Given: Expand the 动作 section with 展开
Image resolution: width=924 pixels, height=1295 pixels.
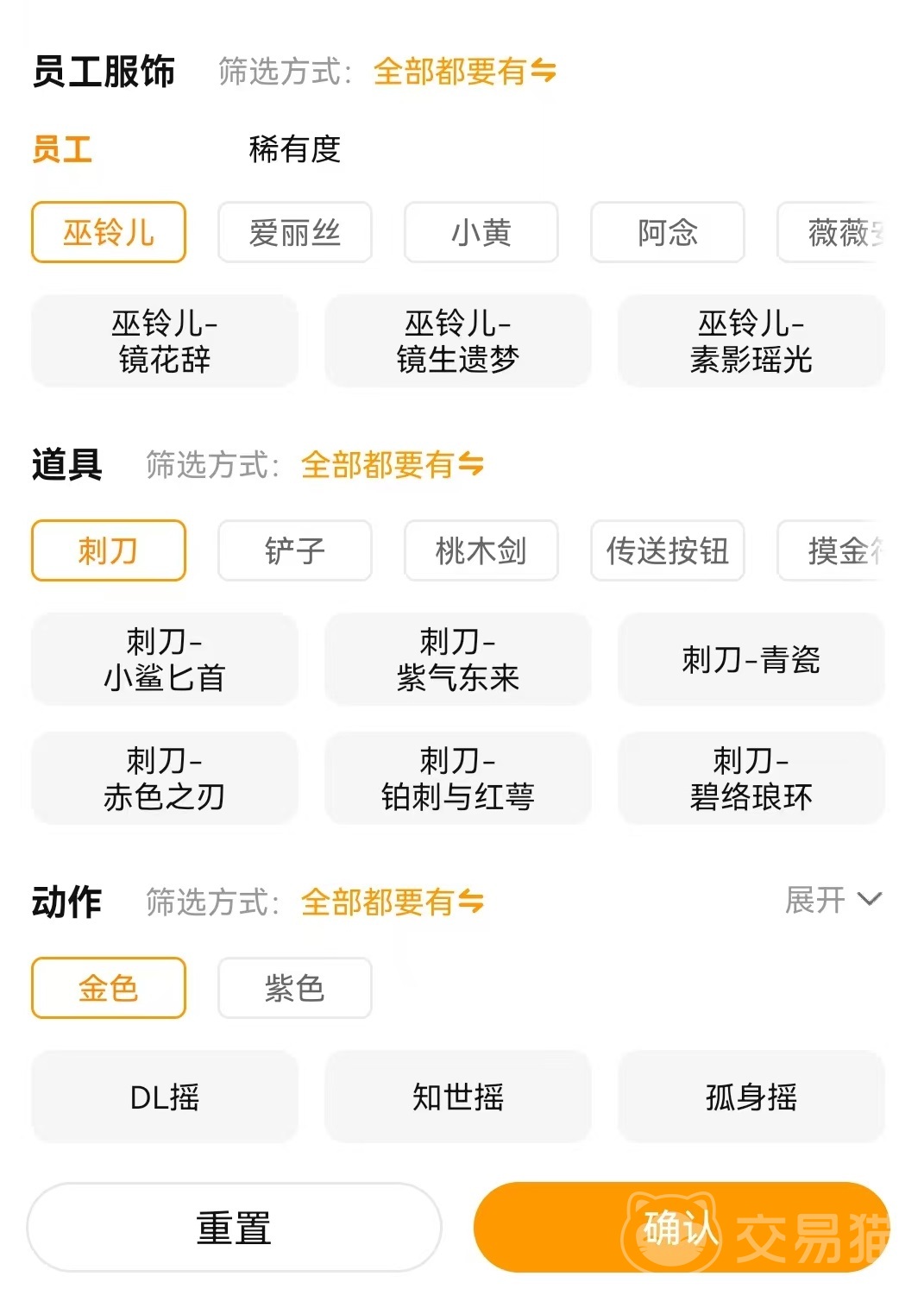Looking at the screenshot, I should click(833, 900).
